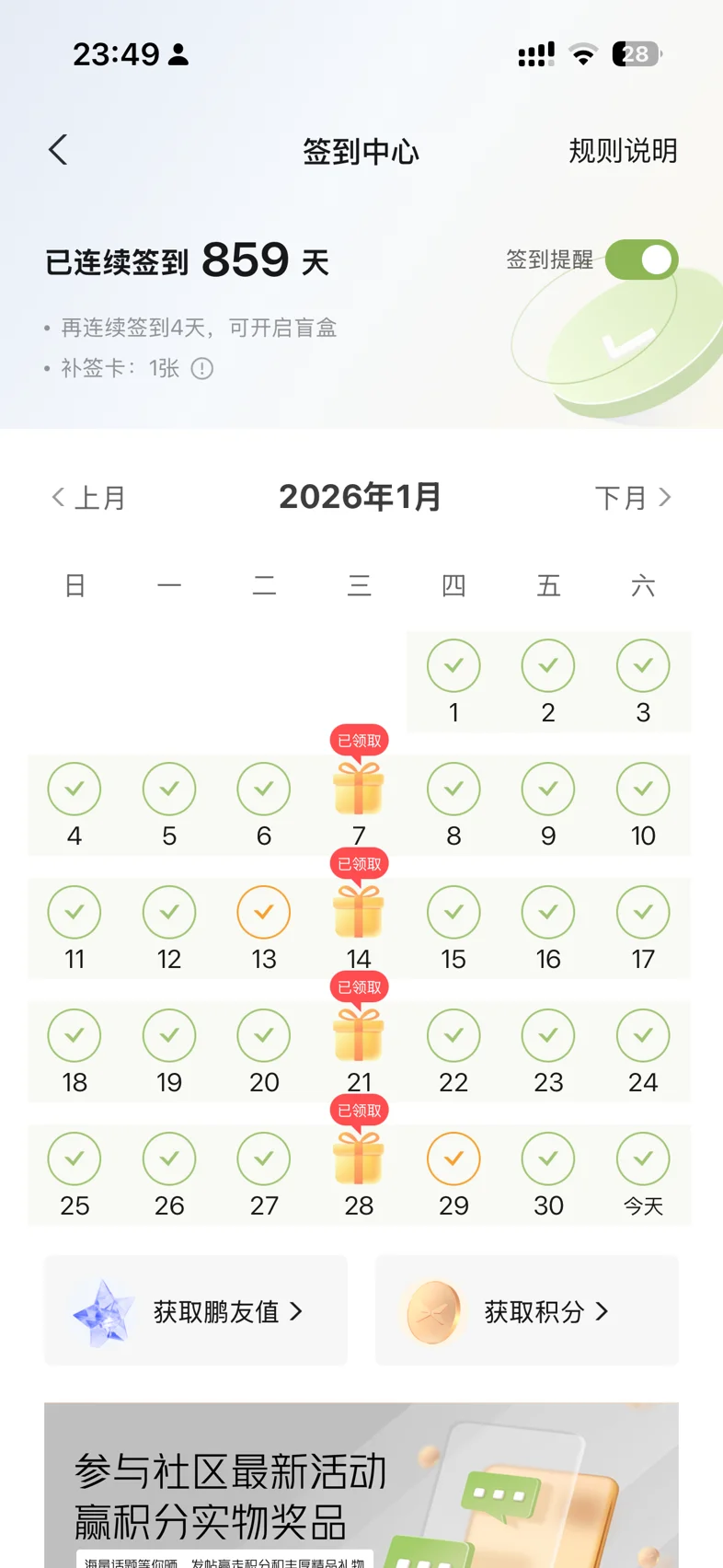The width and height of the screenshot is (723, 1568).
Task: Turn off the 签到提醒 switch
Action: pos(642,259)
